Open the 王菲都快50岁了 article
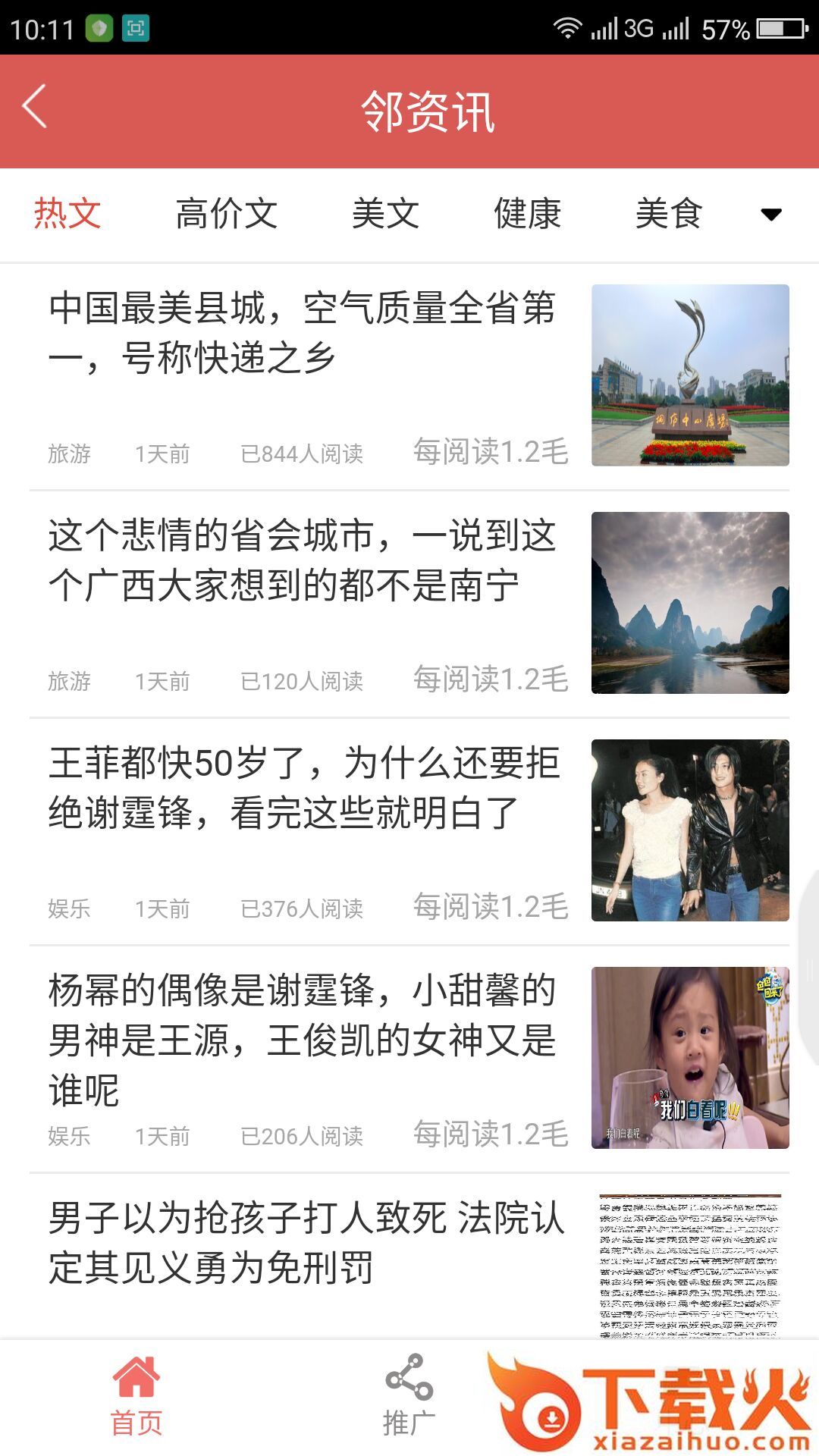 [x=303, y=788]
